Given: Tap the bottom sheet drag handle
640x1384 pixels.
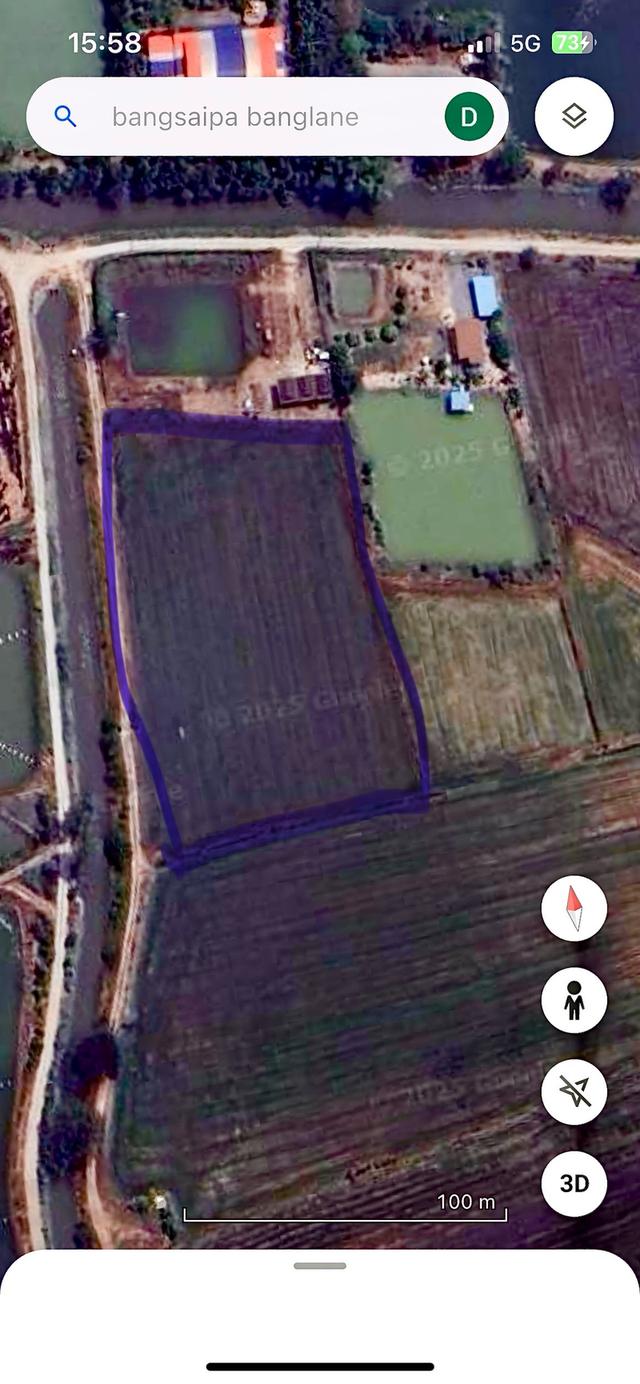Looking at the screenshot, I should [x=320, y=1265].
